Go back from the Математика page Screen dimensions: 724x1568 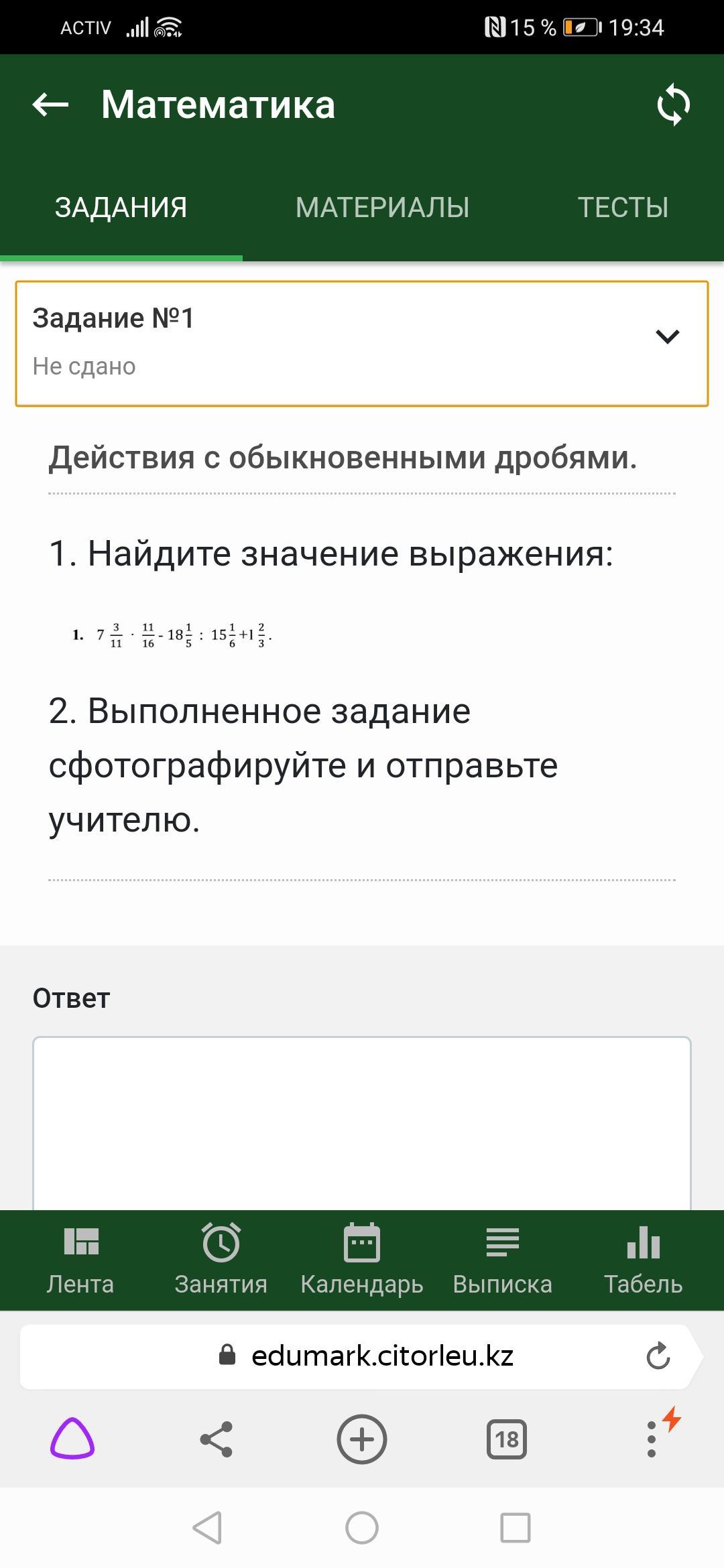(x=51, y=105)
